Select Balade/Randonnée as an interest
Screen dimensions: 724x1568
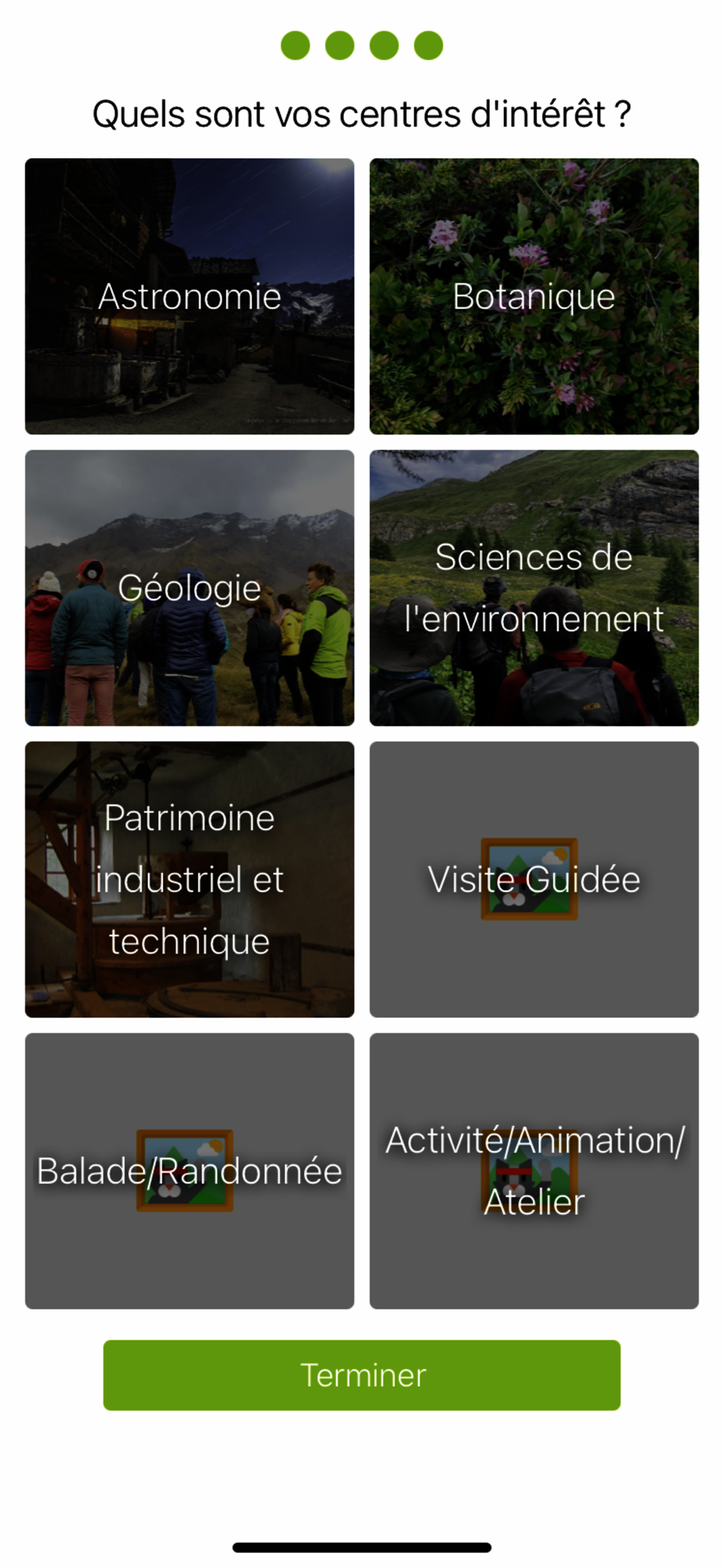click(x=190, y=1171)
